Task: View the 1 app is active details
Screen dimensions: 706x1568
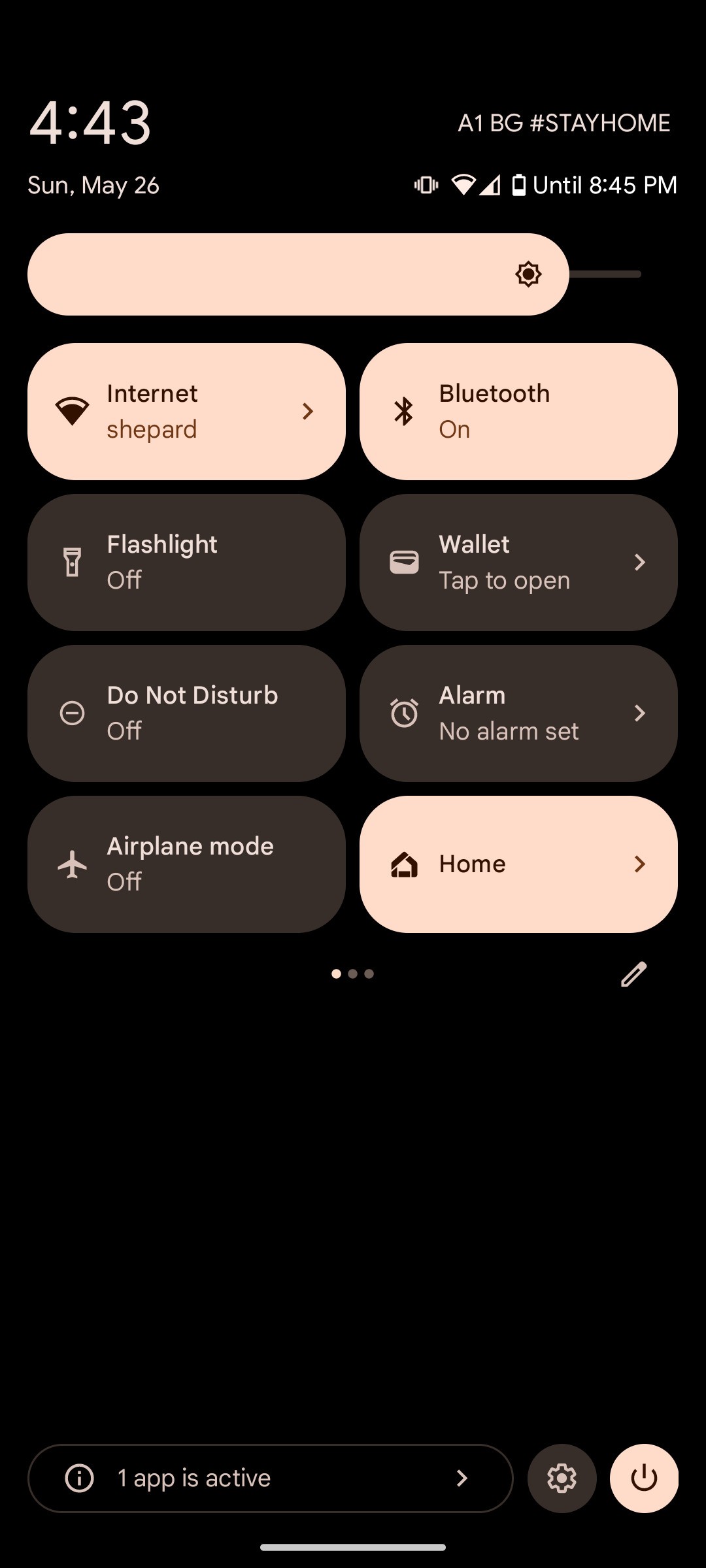Action: (270, 1478)
